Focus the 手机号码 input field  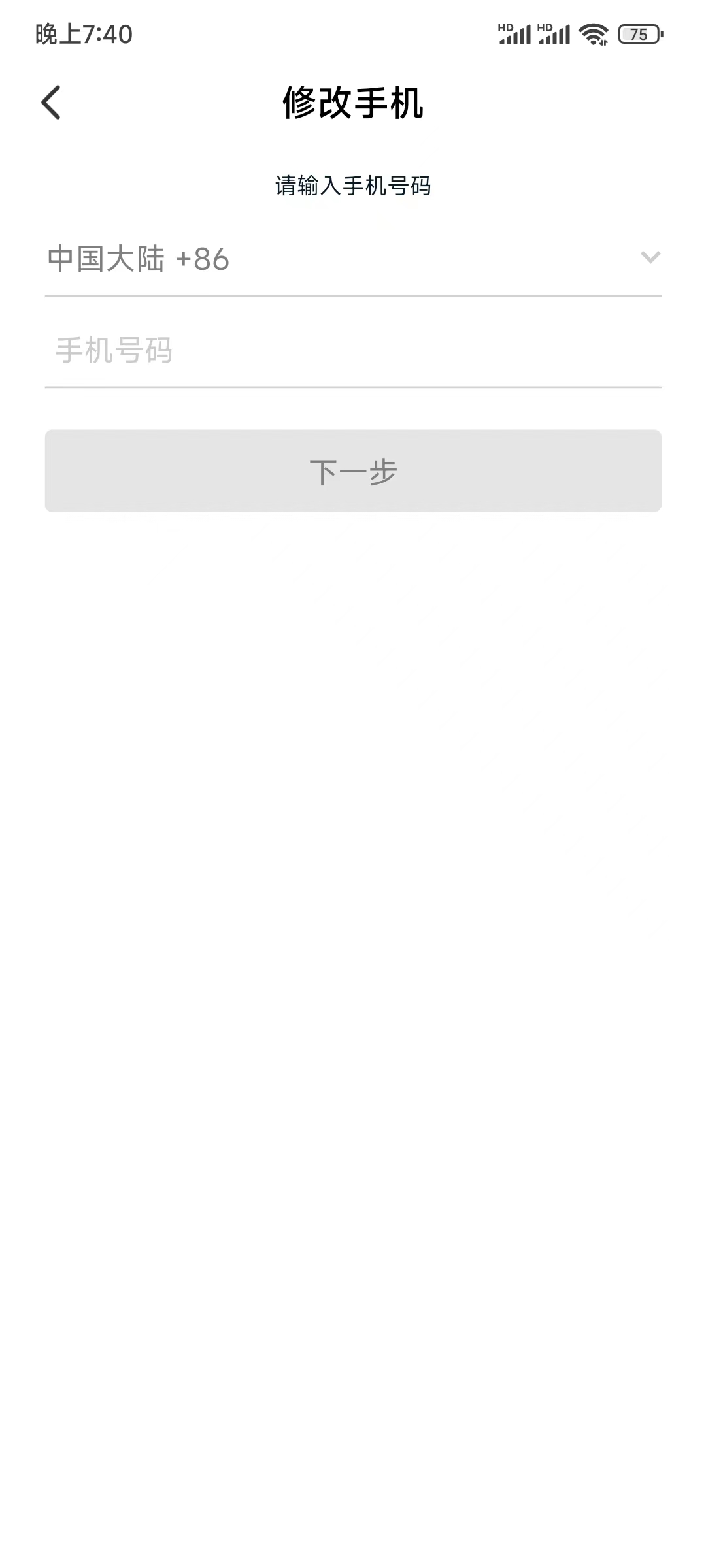pyautogui.click(x=353, y=350)
